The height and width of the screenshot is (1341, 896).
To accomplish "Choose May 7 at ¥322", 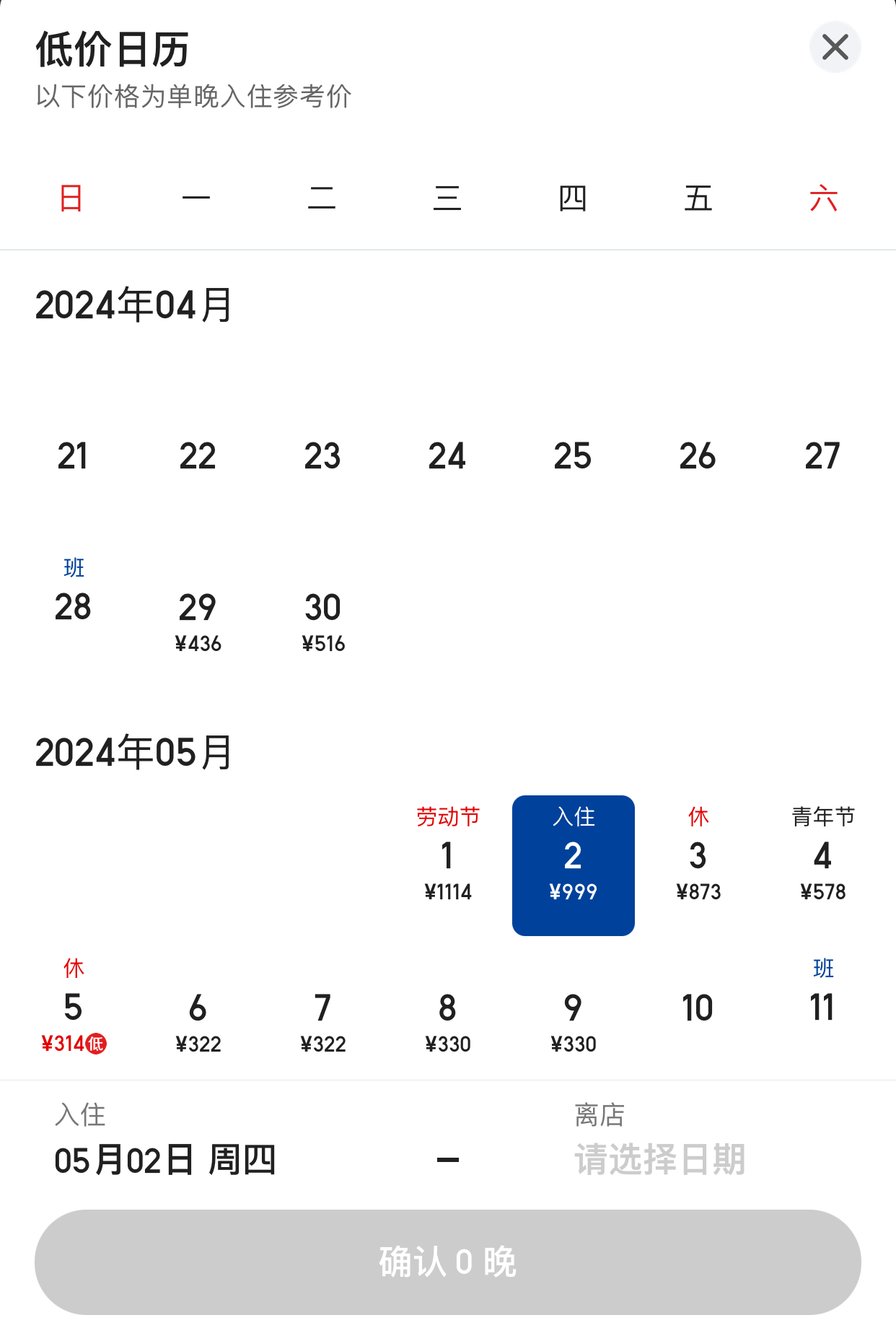I will tap(322, 1018).
